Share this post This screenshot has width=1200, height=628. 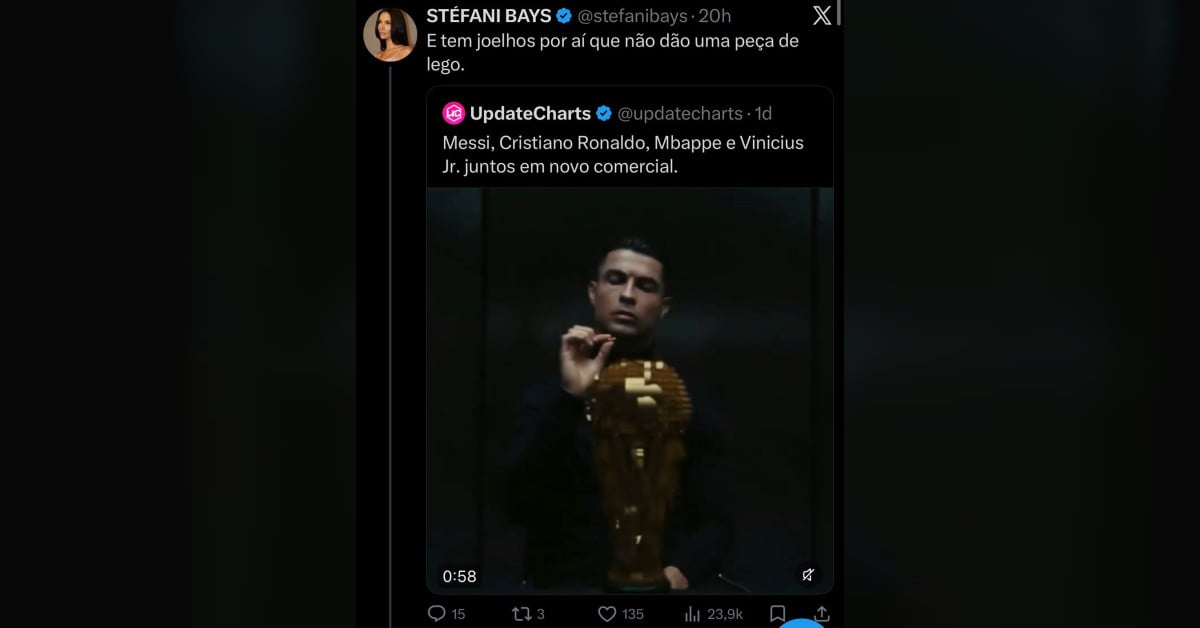[821, 613]
